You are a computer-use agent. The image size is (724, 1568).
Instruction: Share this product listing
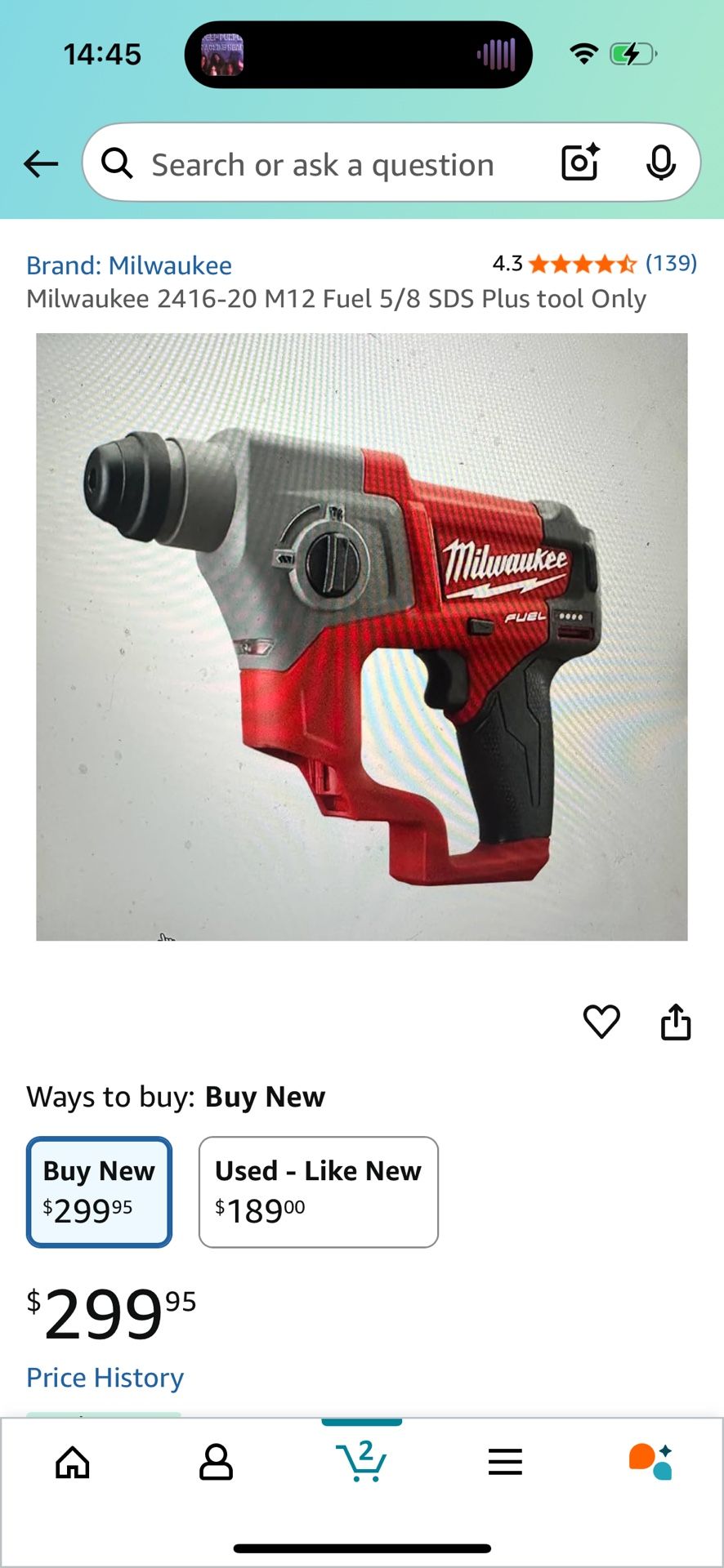(676, 1022)
